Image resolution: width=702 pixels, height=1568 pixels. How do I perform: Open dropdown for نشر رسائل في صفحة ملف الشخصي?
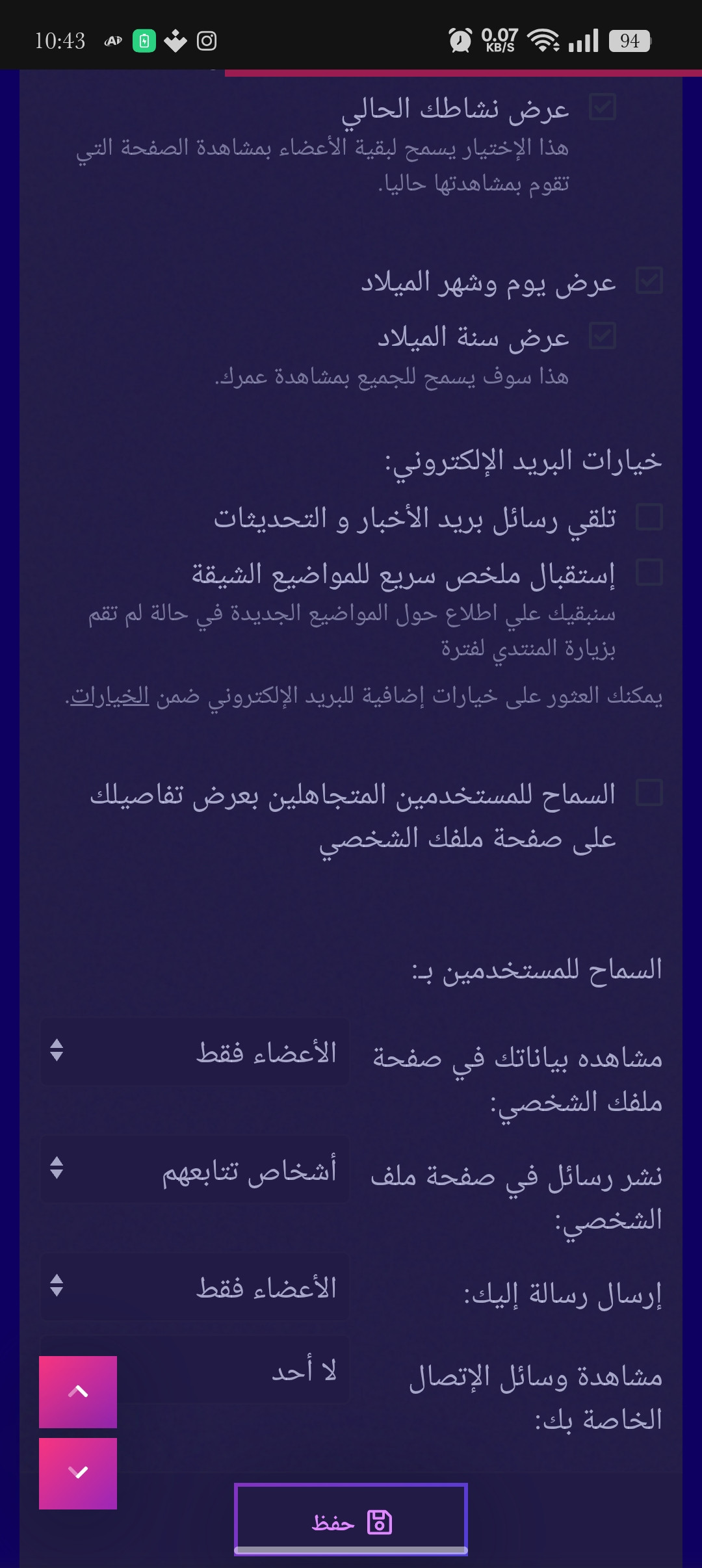(195, 1169)
